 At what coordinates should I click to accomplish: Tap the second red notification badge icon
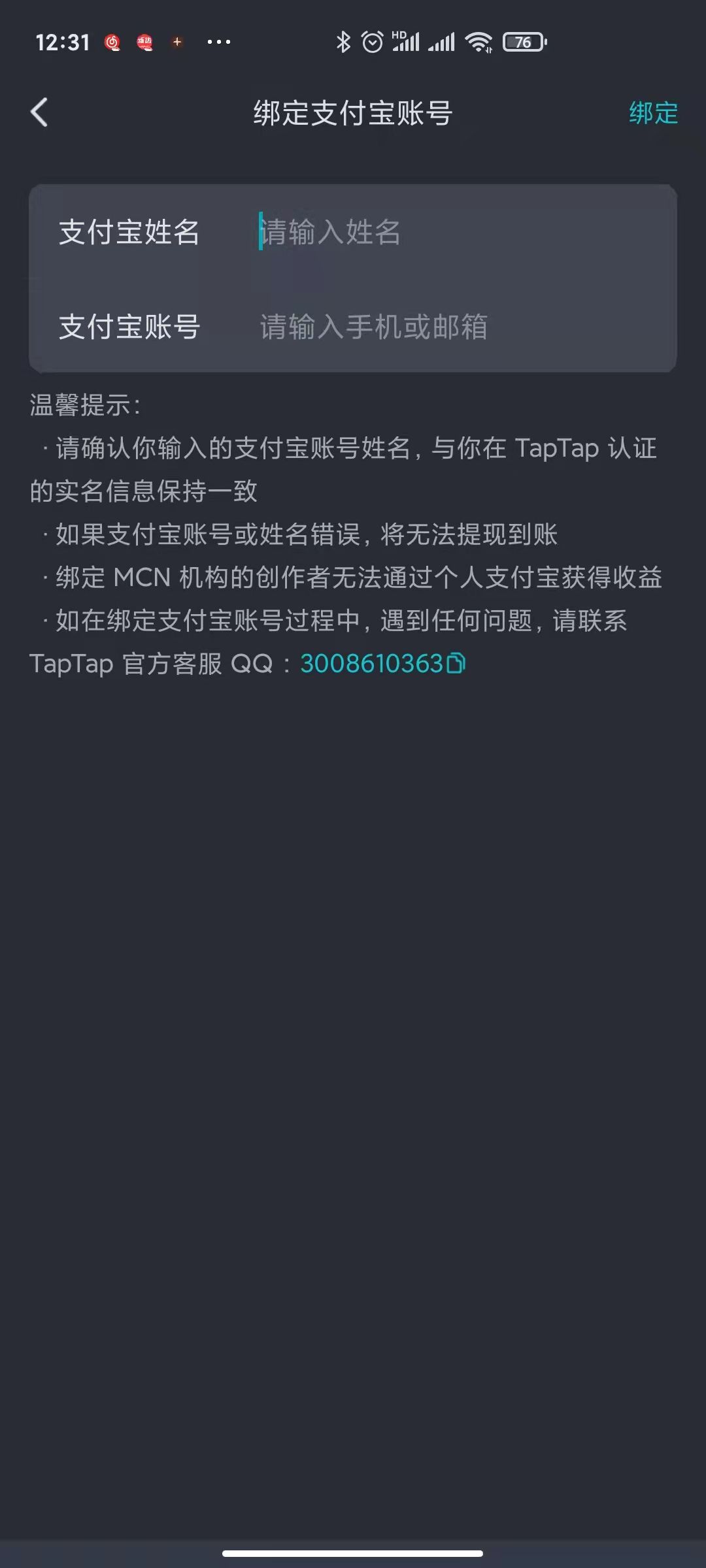[x=144, y=41]
